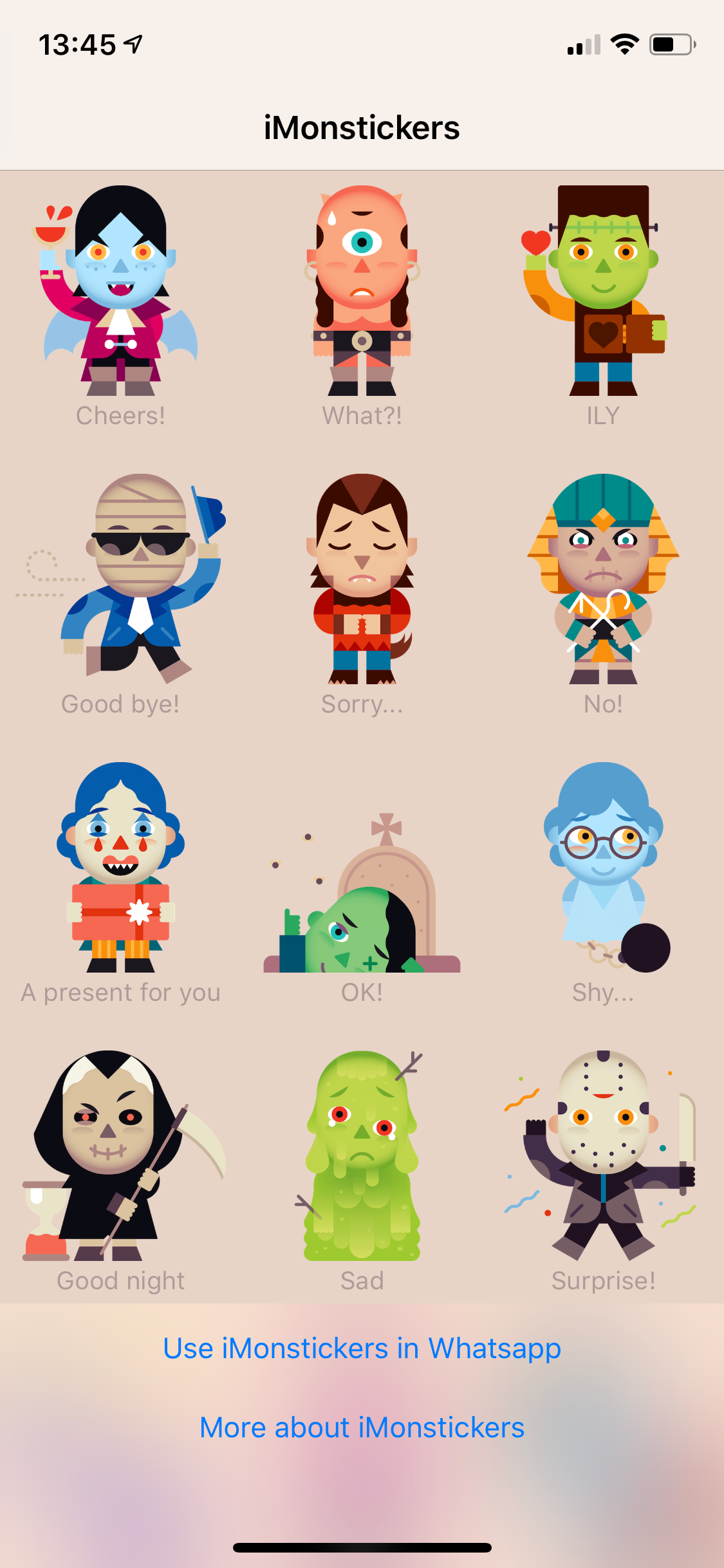Tap Use iMonstickers in Whatsapp
724x1568 pixels.
click(362, 1349)
